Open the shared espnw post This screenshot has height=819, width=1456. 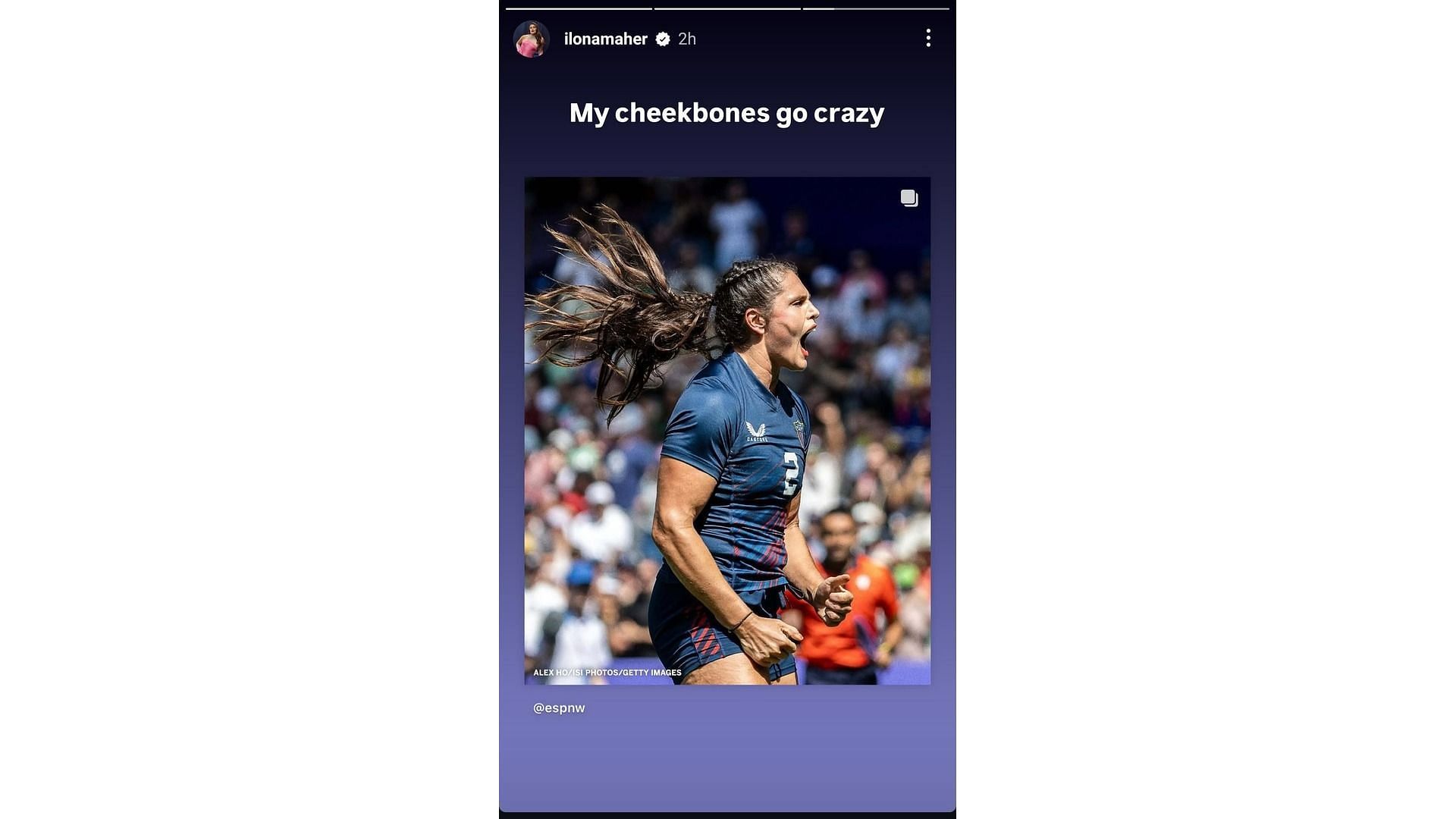[726, 431]
